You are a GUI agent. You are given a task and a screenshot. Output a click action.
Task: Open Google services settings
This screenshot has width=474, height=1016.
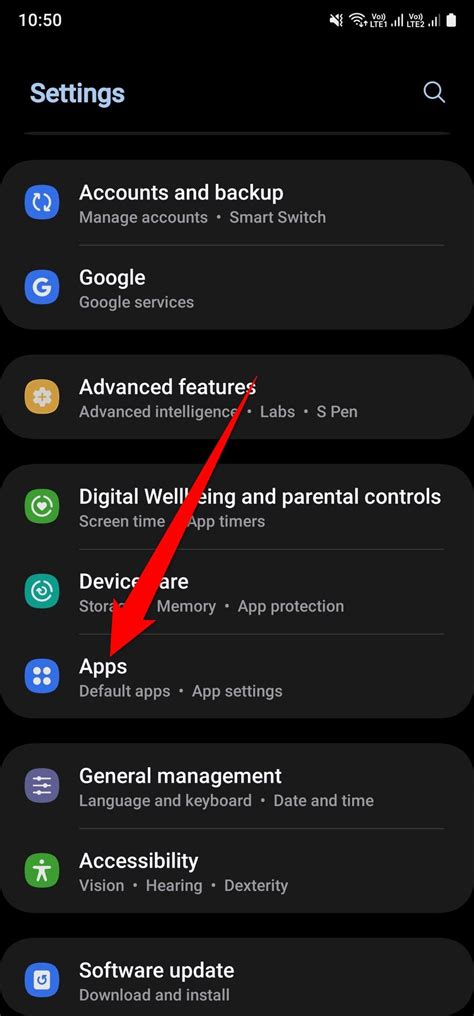pyautogui.click(x=237, y=288)
